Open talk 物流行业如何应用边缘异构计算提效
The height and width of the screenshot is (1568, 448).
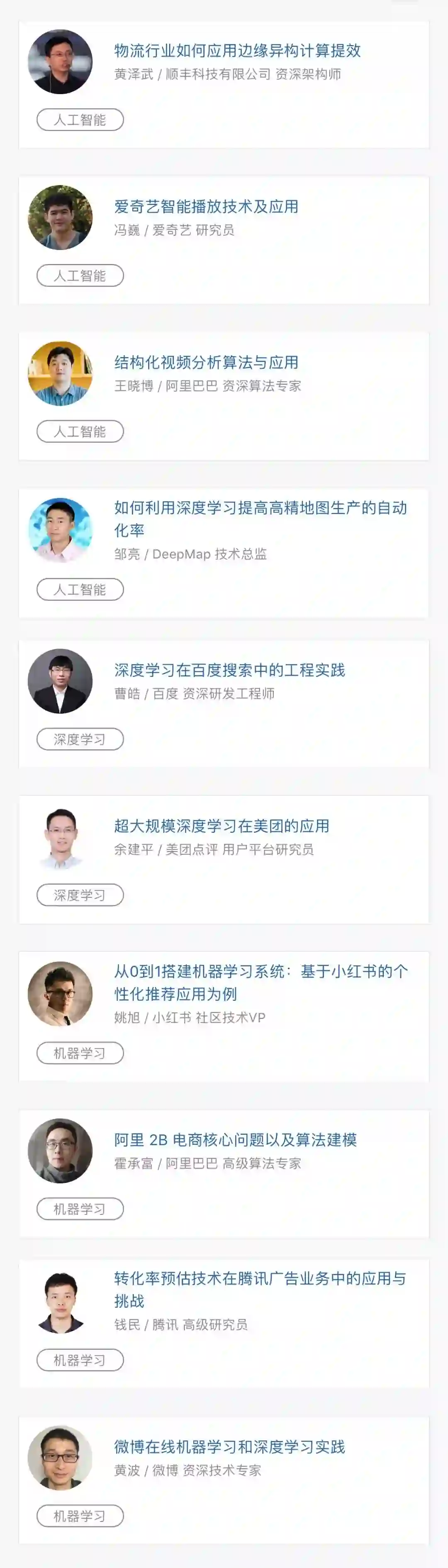point(237,51)
